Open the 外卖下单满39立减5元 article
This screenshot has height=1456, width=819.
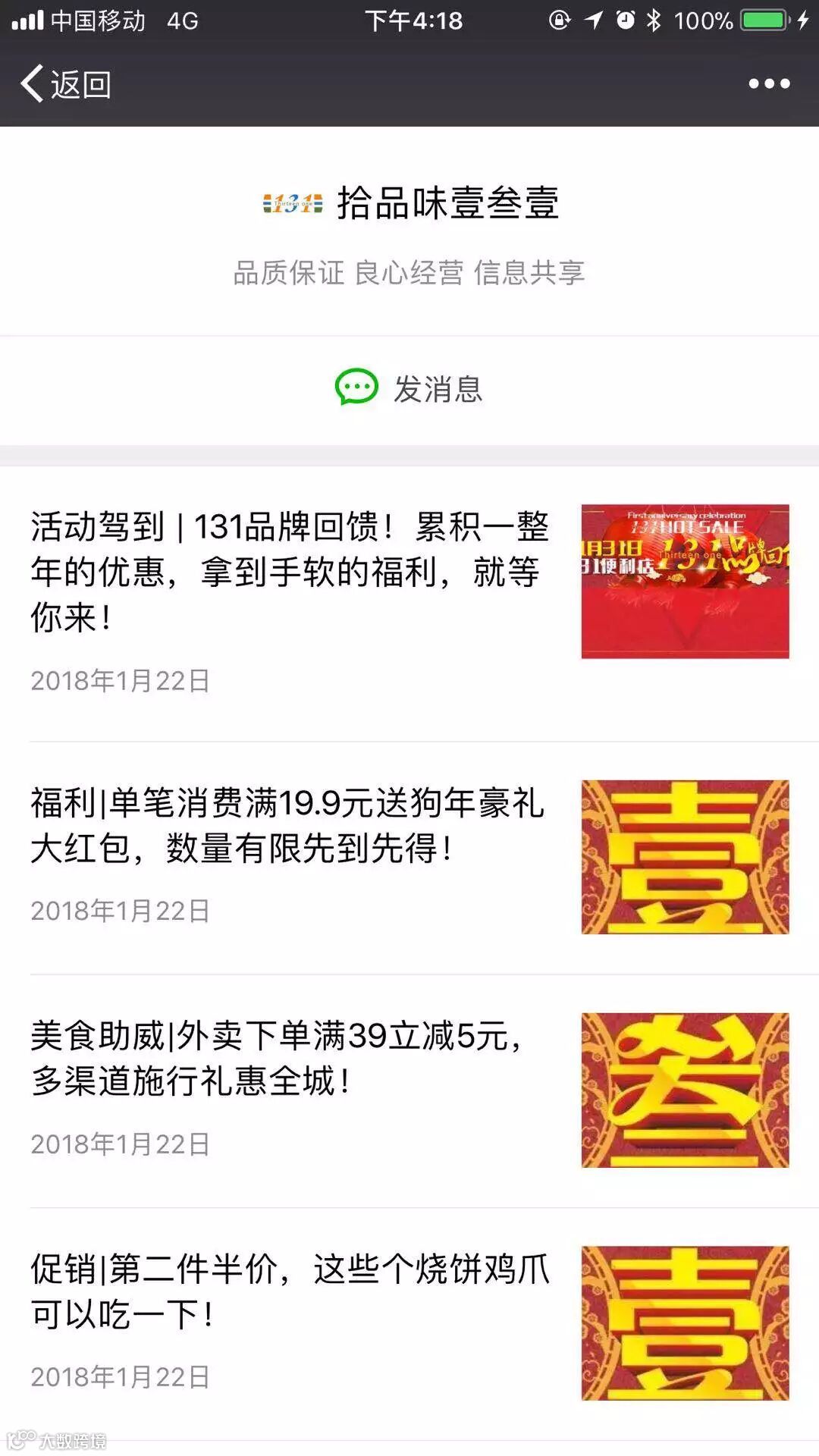click(x=277, y=1058)
